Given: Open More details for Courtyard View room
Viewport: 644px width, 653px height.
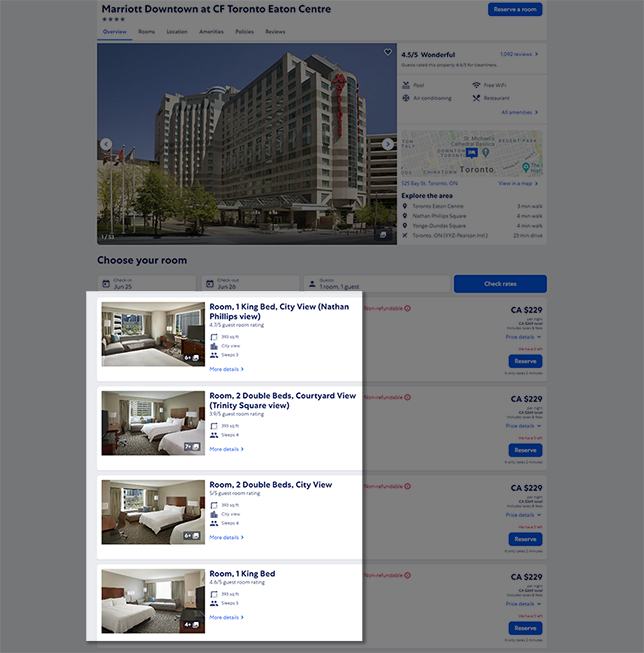Looking at the screenshot, I should click(x=227, y=449).
